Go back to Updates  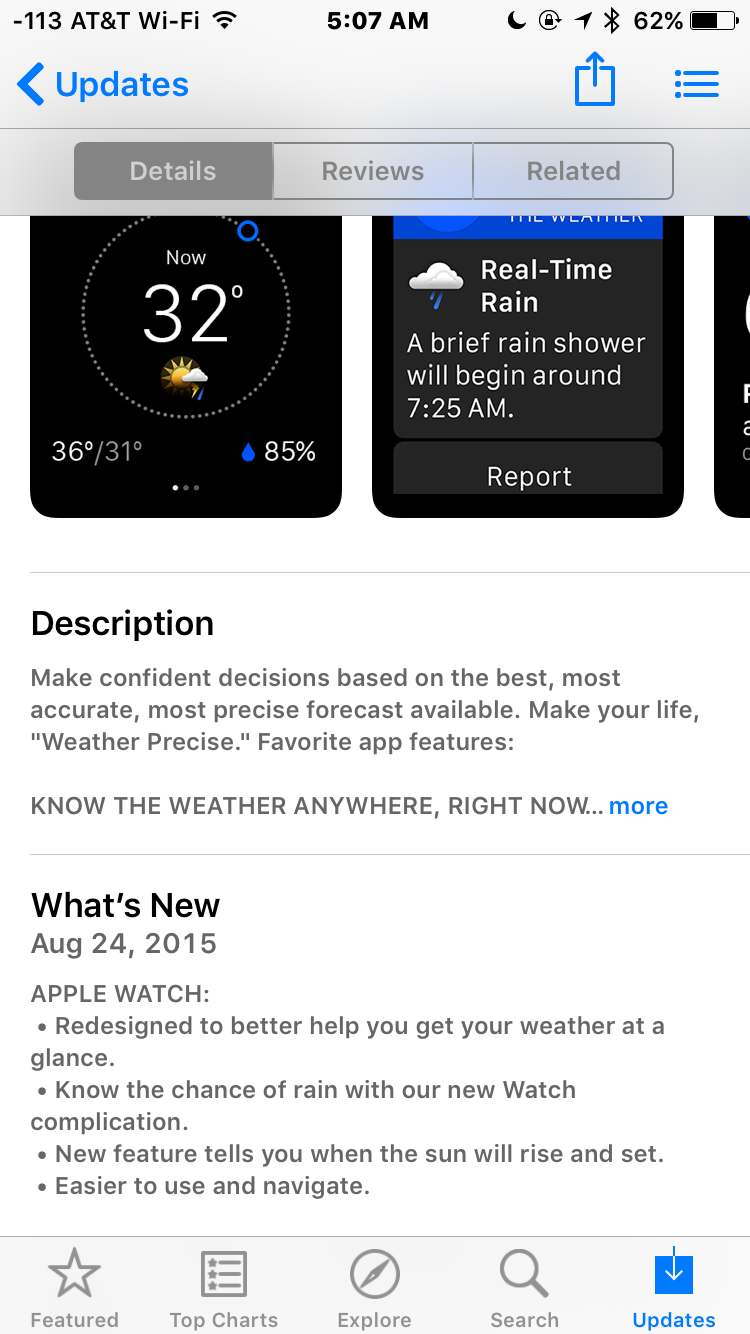point(103,85)
